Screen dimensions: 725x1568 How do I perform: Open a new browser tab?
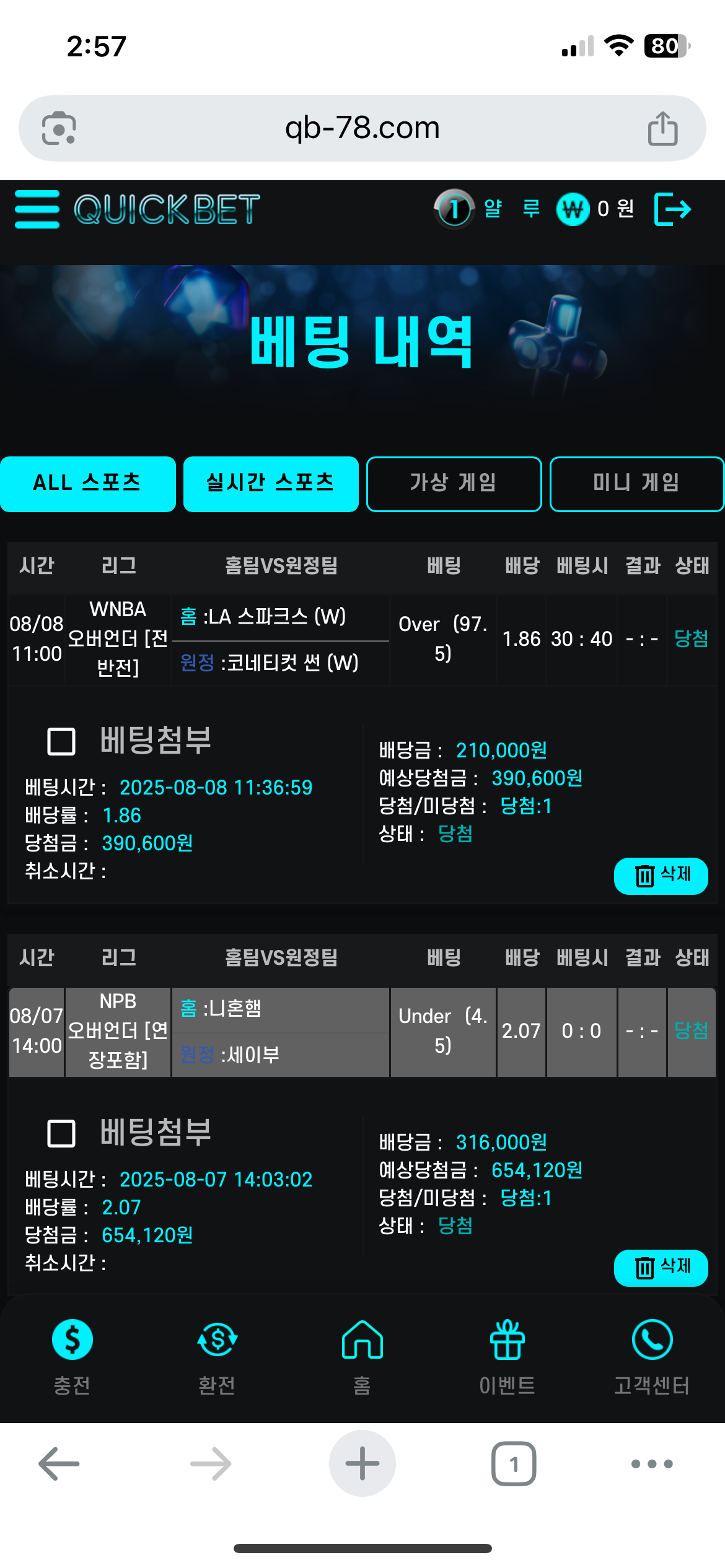point(362,1464)
